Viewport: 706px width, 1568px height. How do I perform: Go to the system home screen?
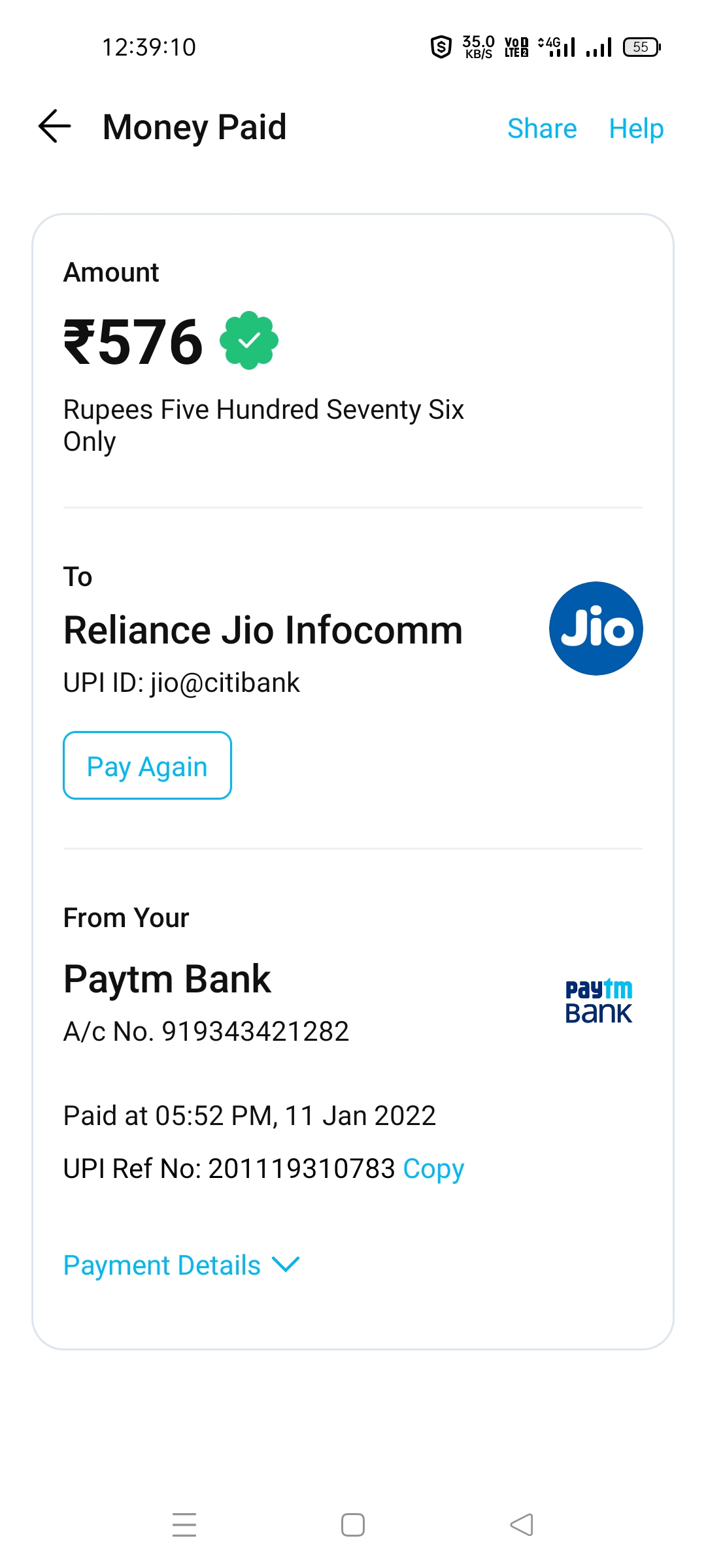353,1525
